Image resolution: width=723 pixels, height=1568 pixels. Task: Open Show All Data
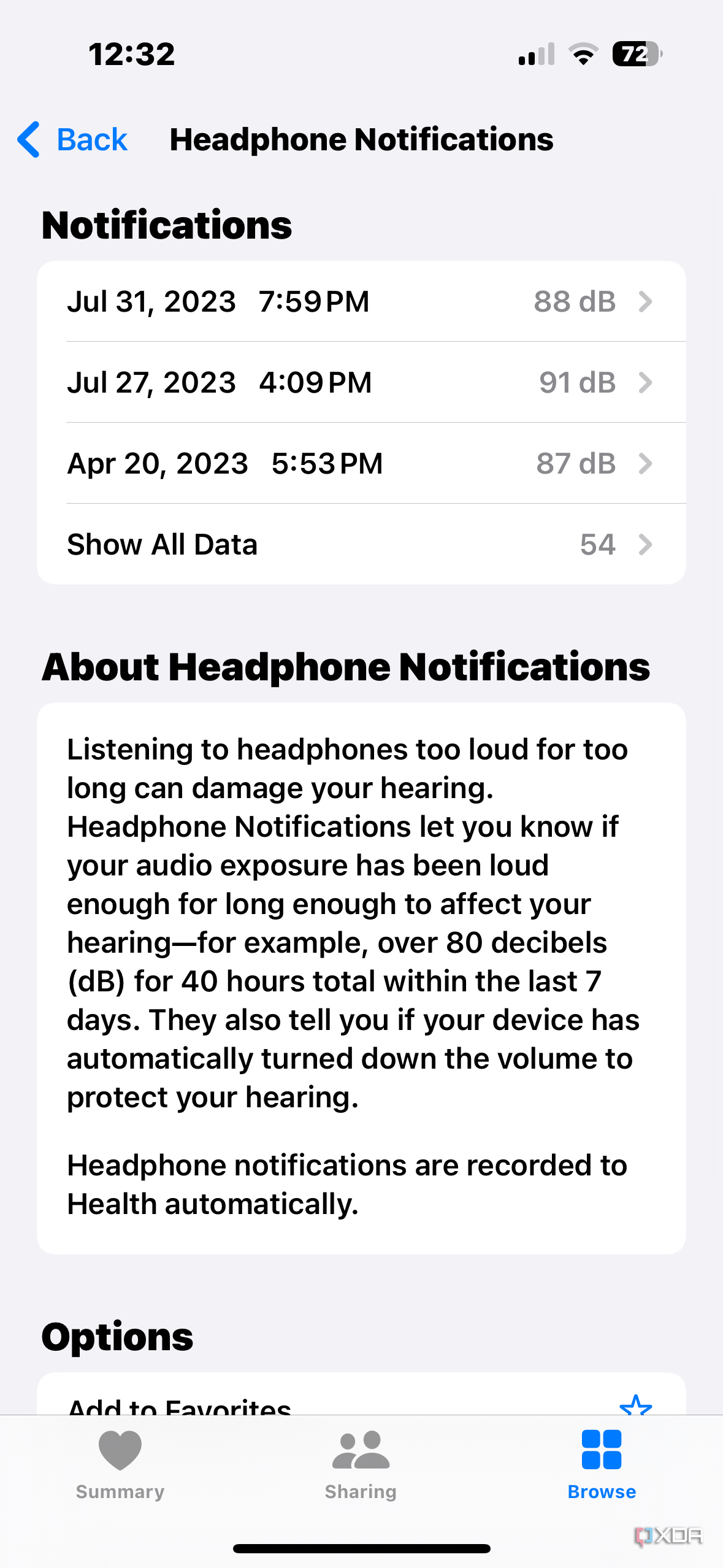(163, 544)
